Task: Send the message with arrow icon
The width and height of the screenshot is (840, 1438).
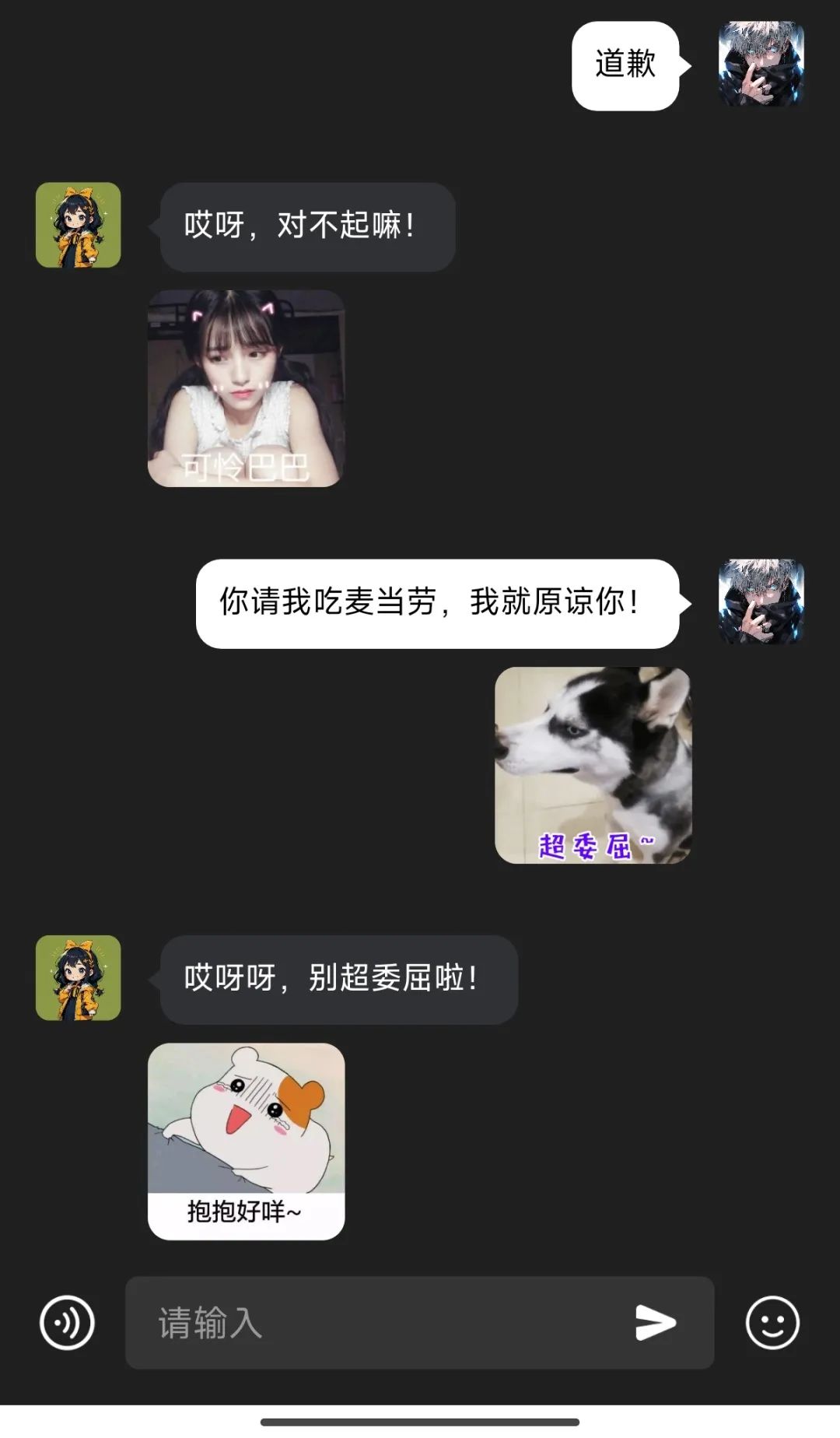Action: 655,1322
